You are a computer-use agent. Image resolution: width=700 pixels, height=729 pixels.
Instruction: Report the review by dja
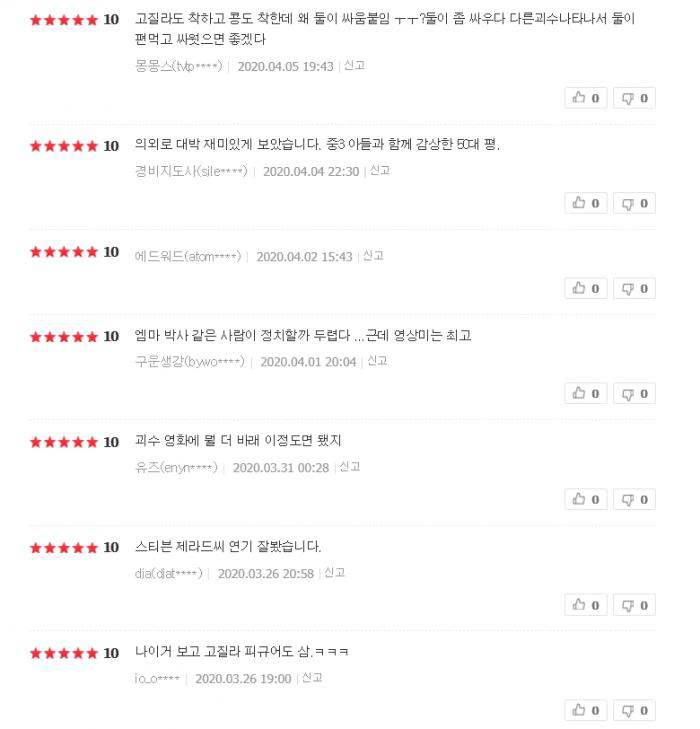(x=335, y=573)
